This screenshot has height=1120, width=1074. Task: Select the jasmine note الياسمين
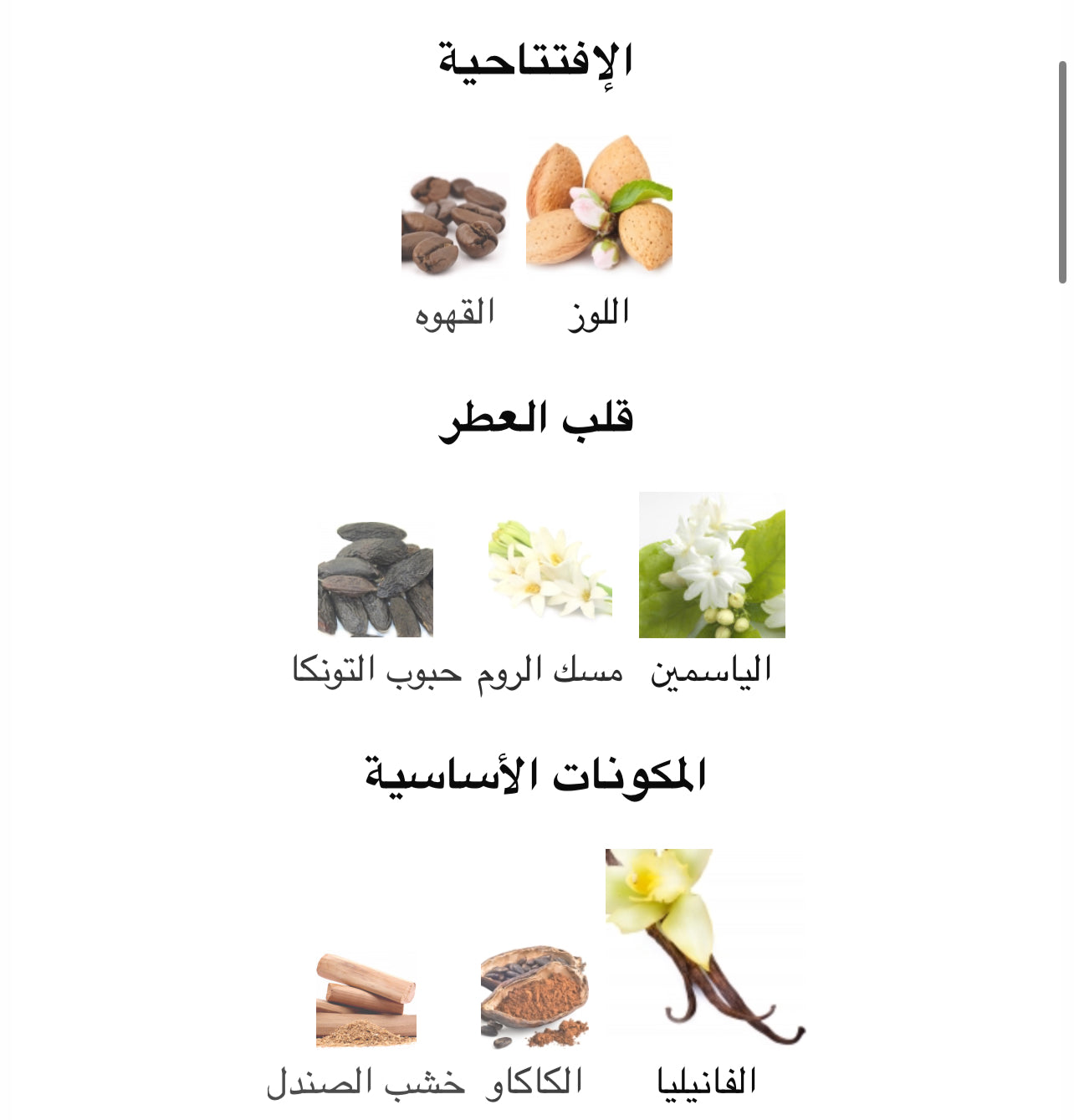coord(712,565)
